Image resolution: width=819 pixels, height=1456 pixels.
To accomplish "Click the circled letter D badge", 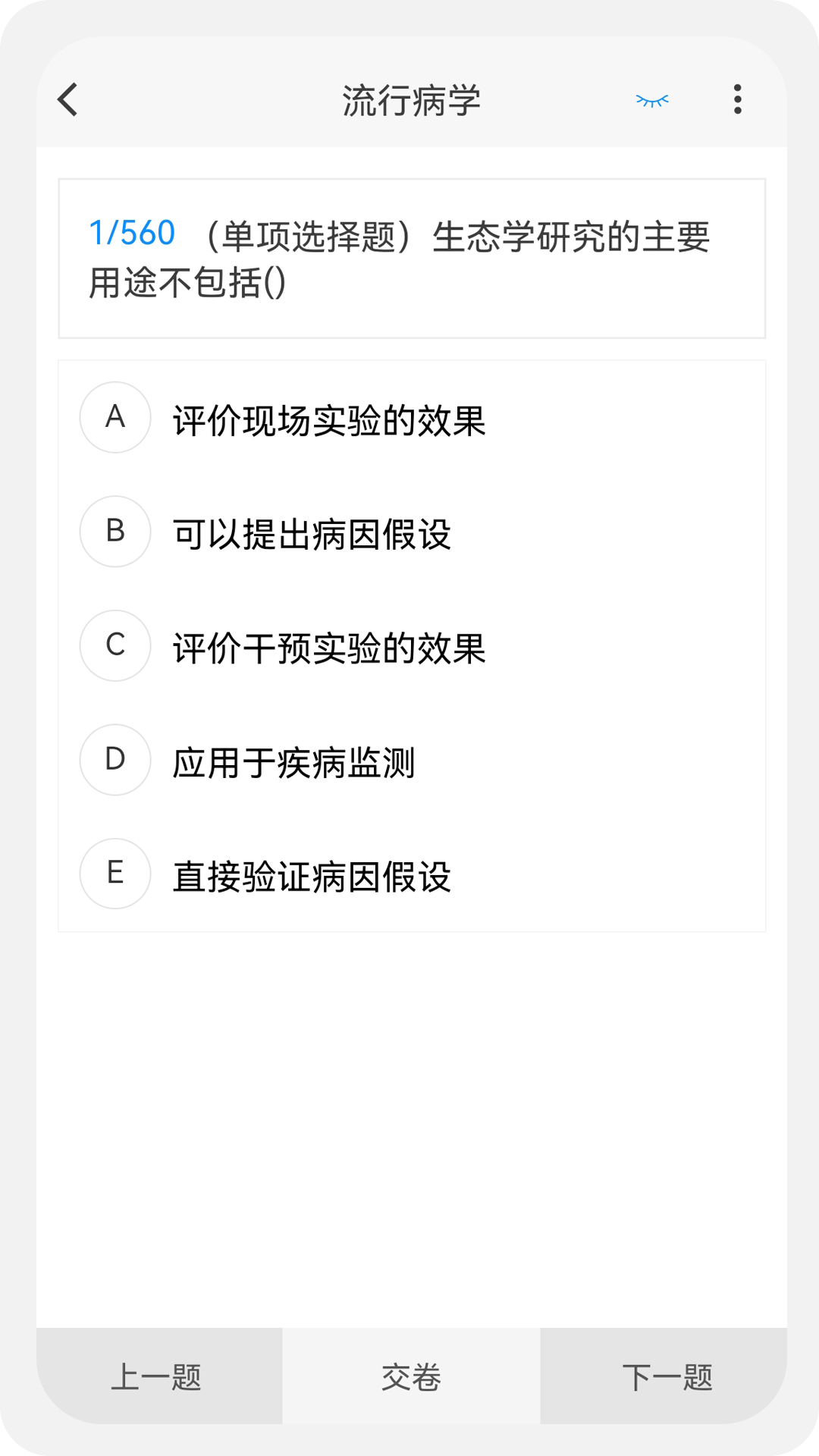I will point(115,761).
